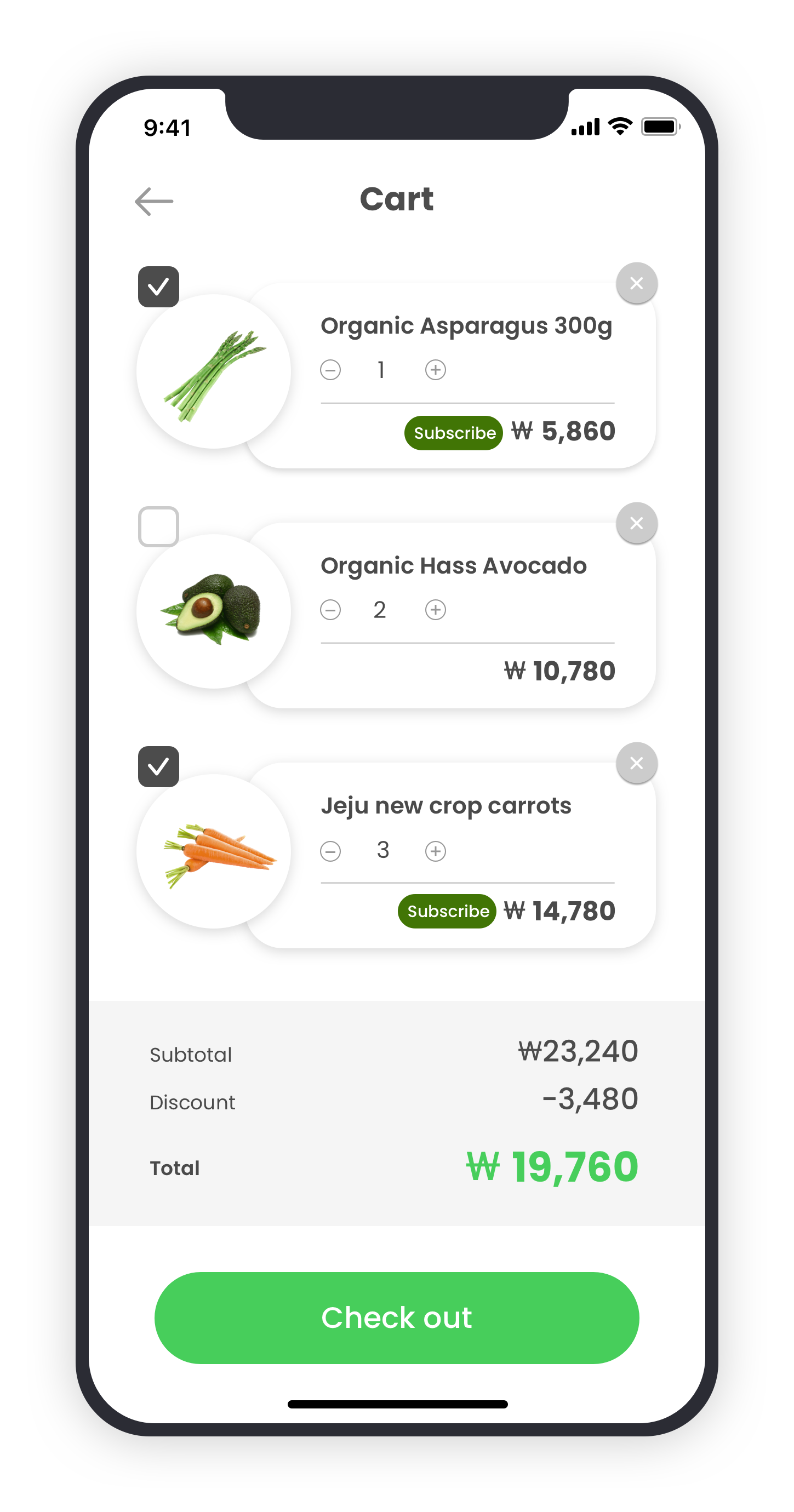Uncheck the Jeju new crop carrots item
This screenshot has width=794, height=1512.
pyautogui.click(x=158, y=766)
